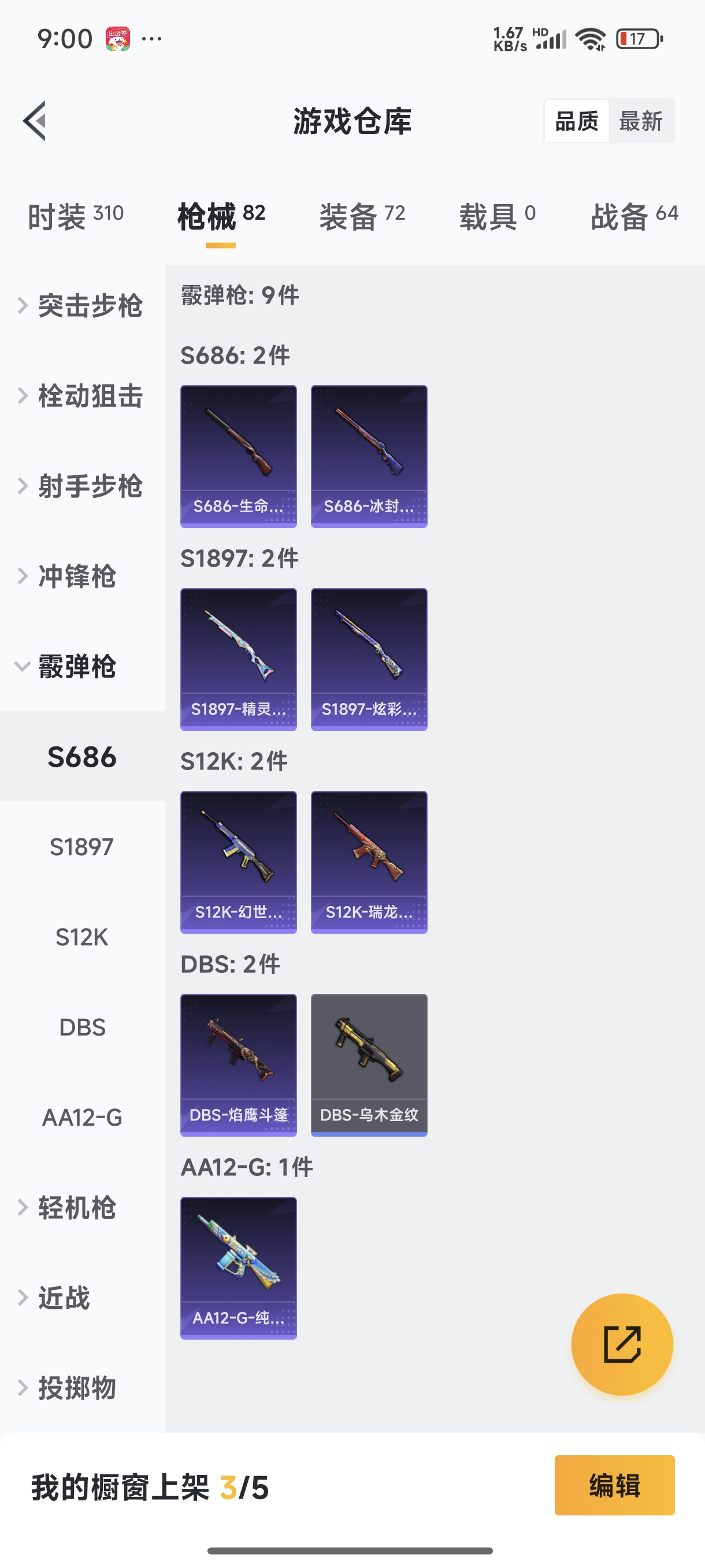Open the AA12-G weapon skin card

pos(238,1267)
